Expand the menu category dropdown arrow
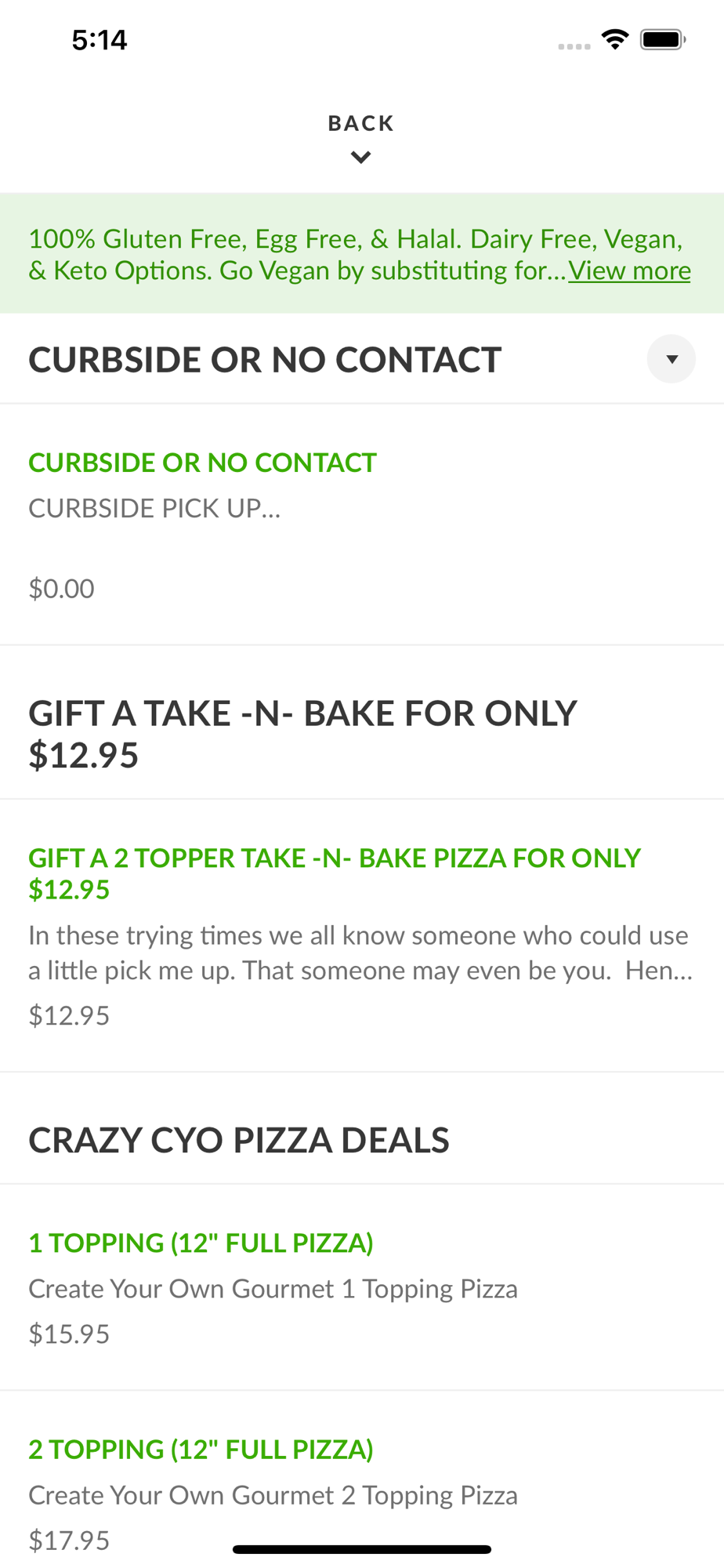Viewport: 724px width, 1568px height. [x=671, y=359]
